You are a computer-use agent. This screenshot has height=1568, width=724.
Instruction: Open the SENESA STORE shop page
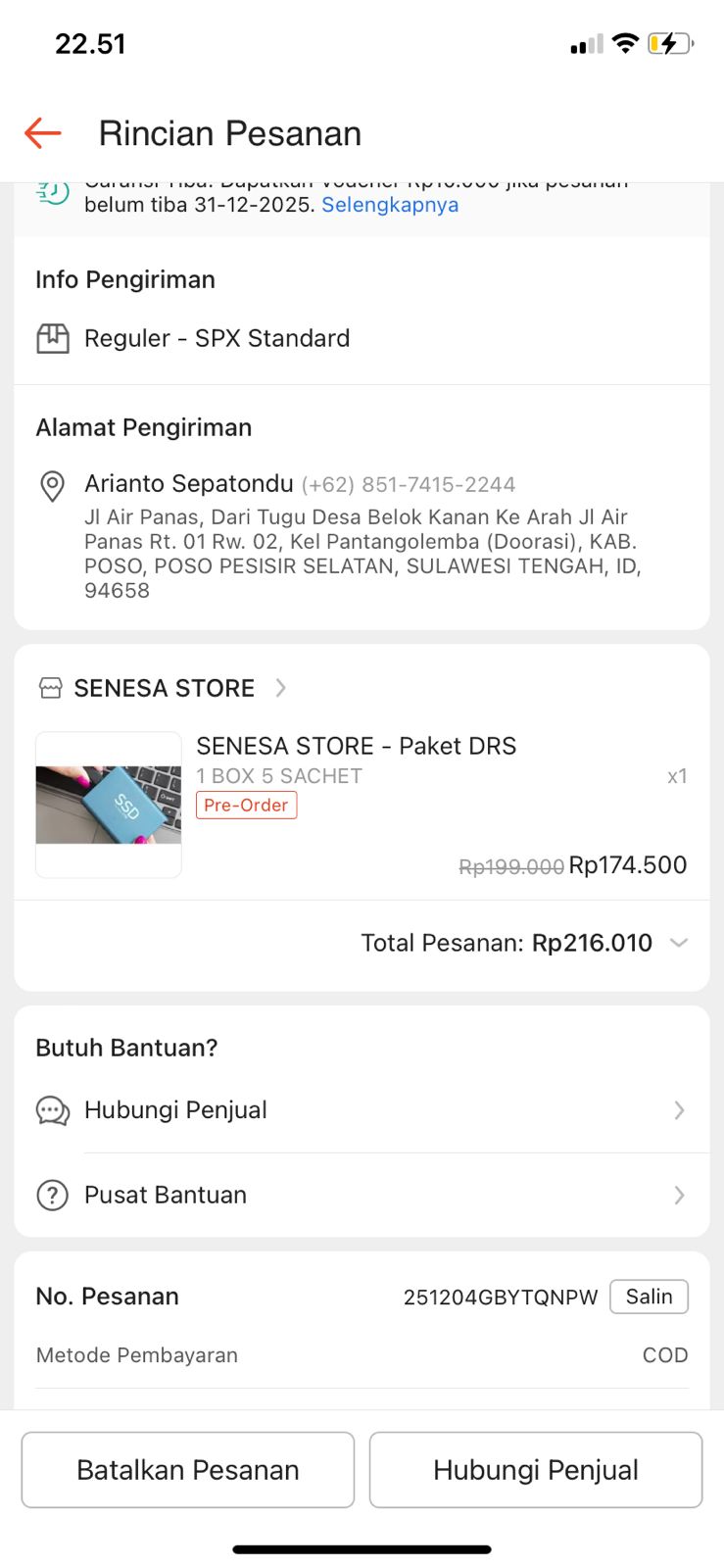(x=164, y=688)
